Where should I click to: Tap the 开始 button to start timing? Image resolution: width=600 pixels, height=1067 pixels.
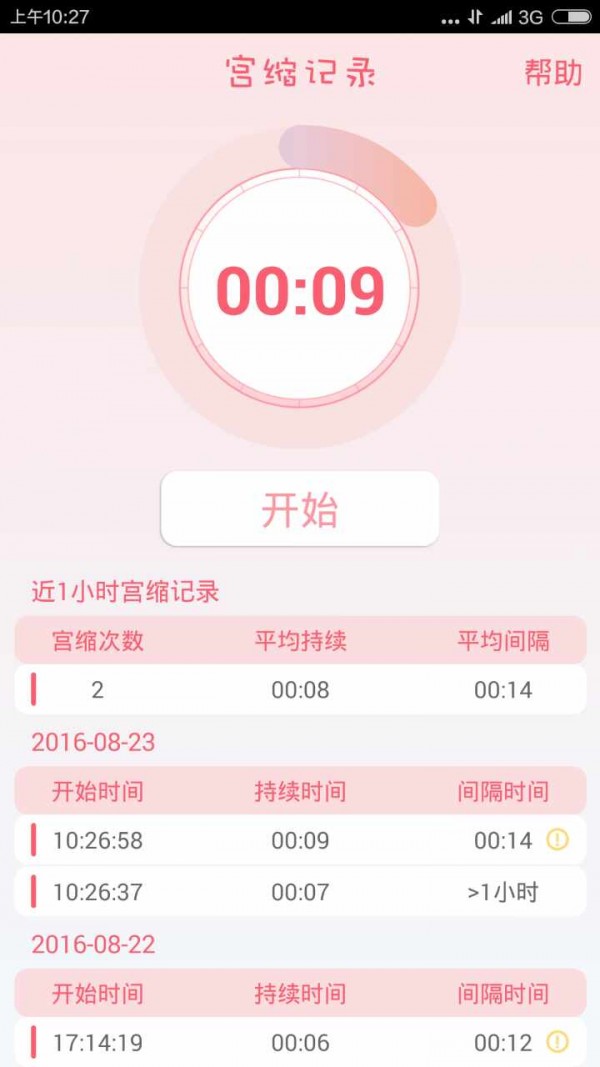300,509
